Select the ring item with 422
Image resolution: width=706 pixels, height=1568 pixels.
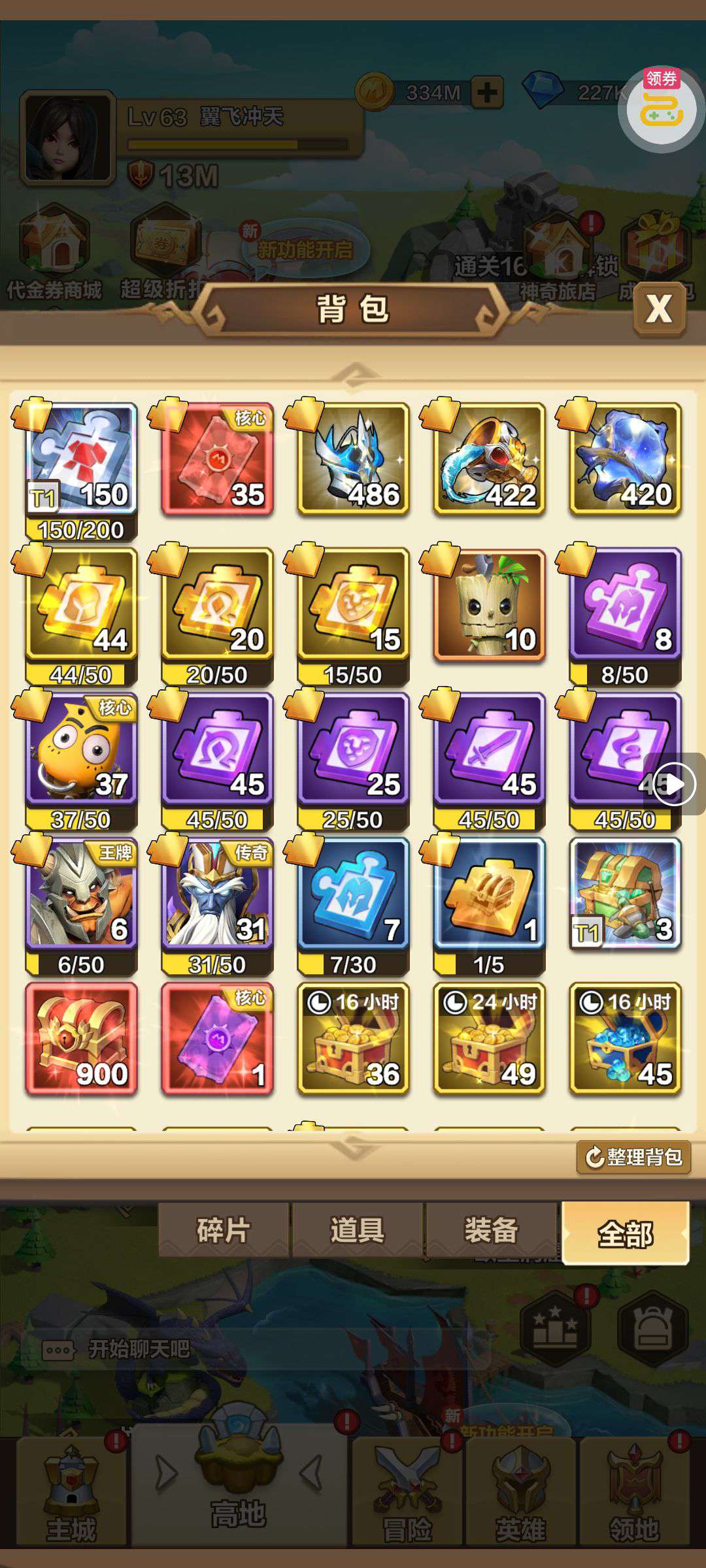pyautogui.click(x=489, y=459)
